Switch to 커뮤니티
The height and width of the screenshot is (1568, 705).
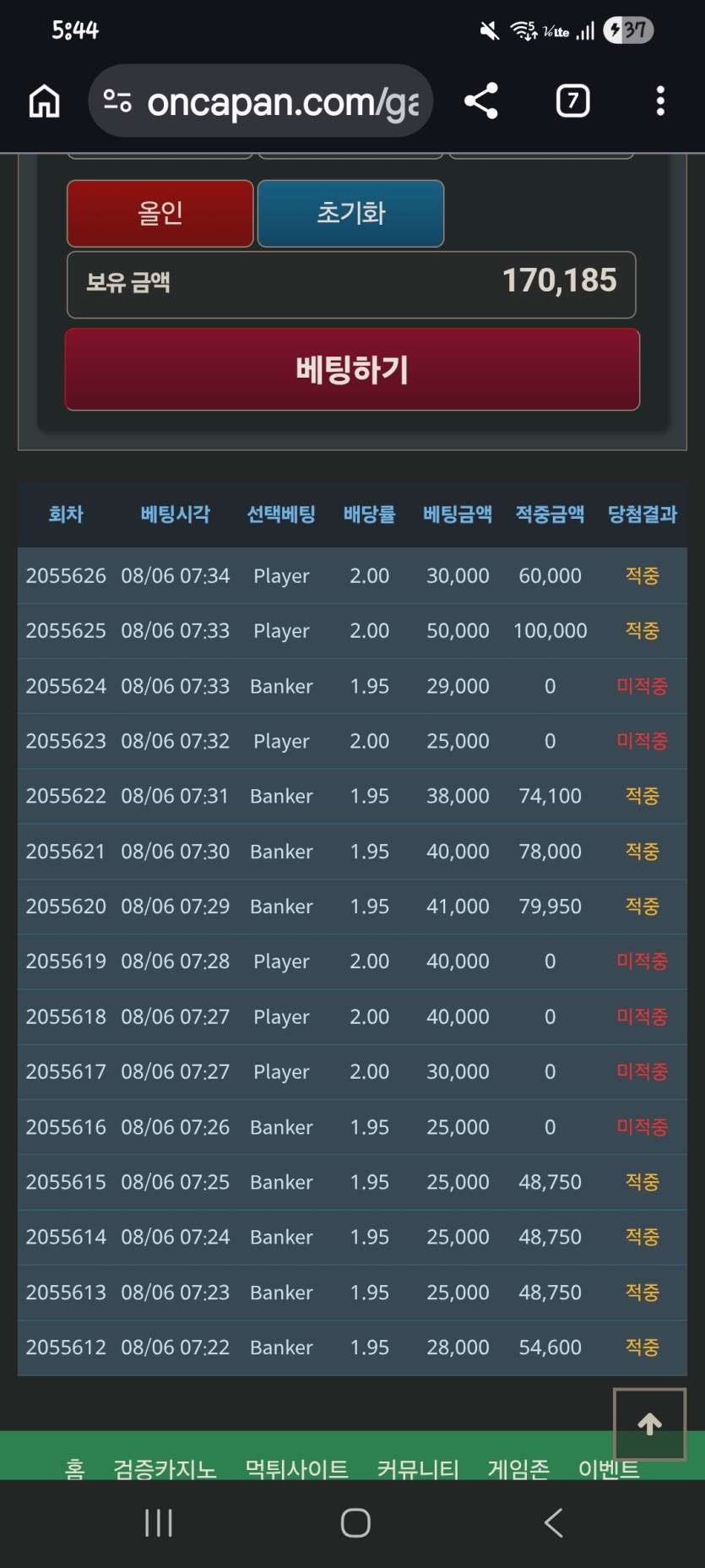[x=418, y=1468]
